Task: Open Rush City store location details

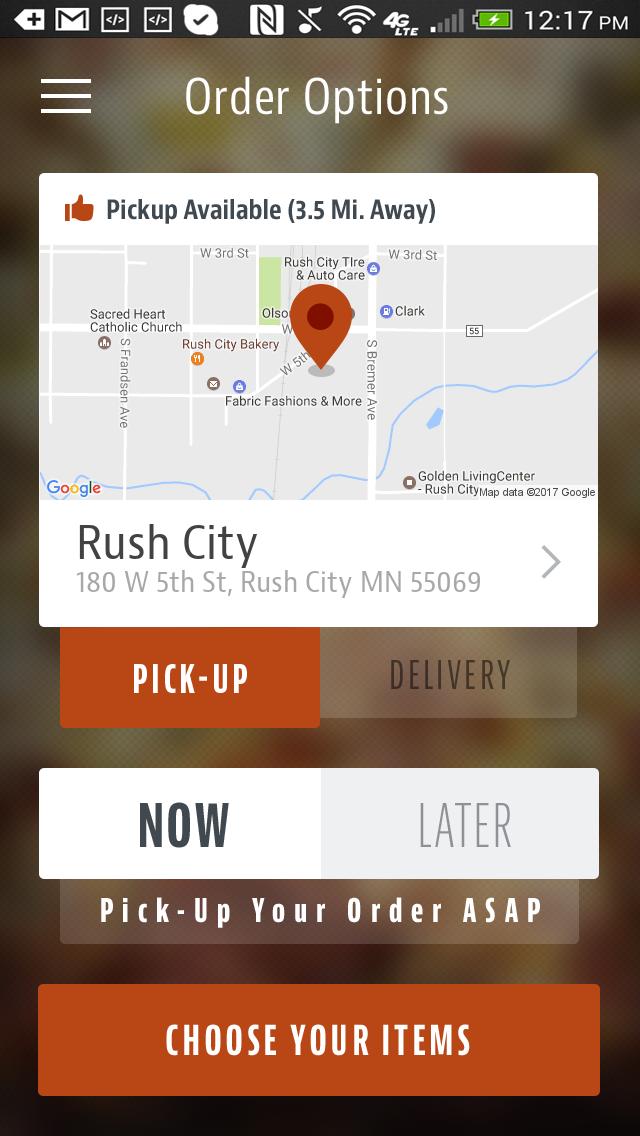Action: [x=318, y=563]
